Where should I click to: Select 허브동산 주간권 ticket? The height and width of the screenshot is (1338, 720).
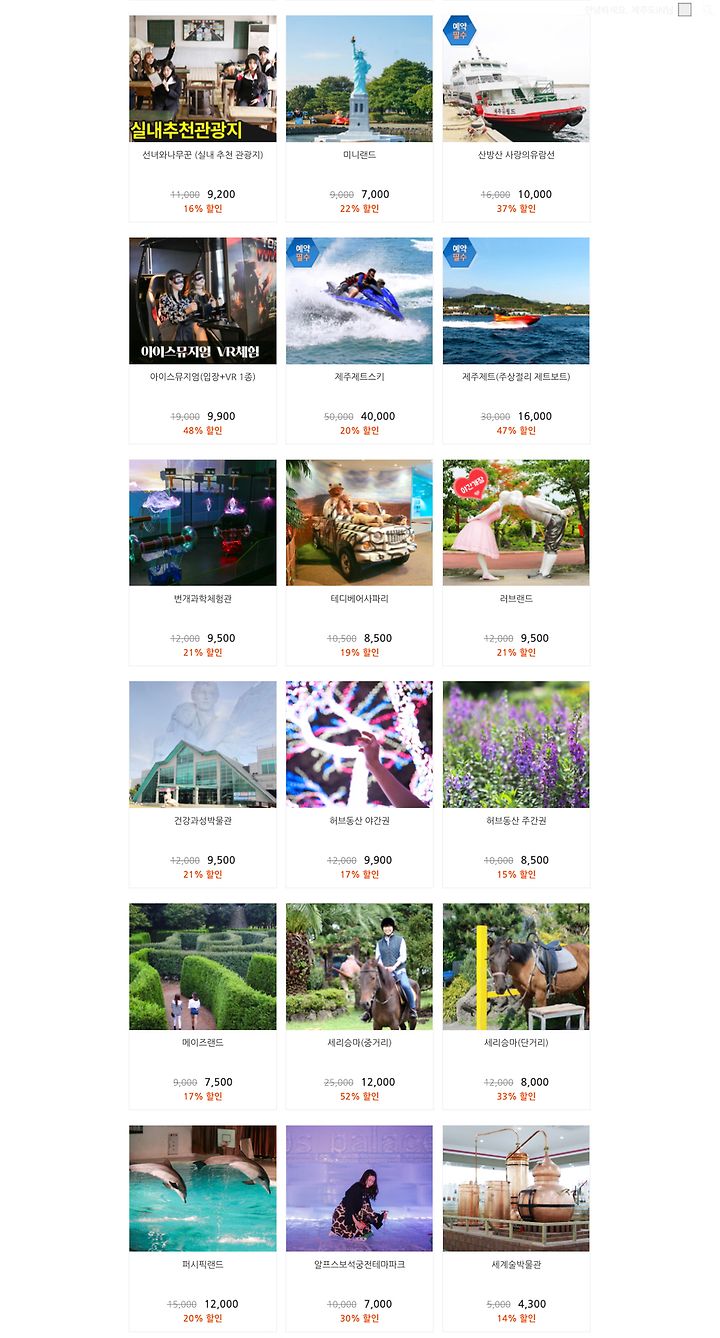pos(516,784)
